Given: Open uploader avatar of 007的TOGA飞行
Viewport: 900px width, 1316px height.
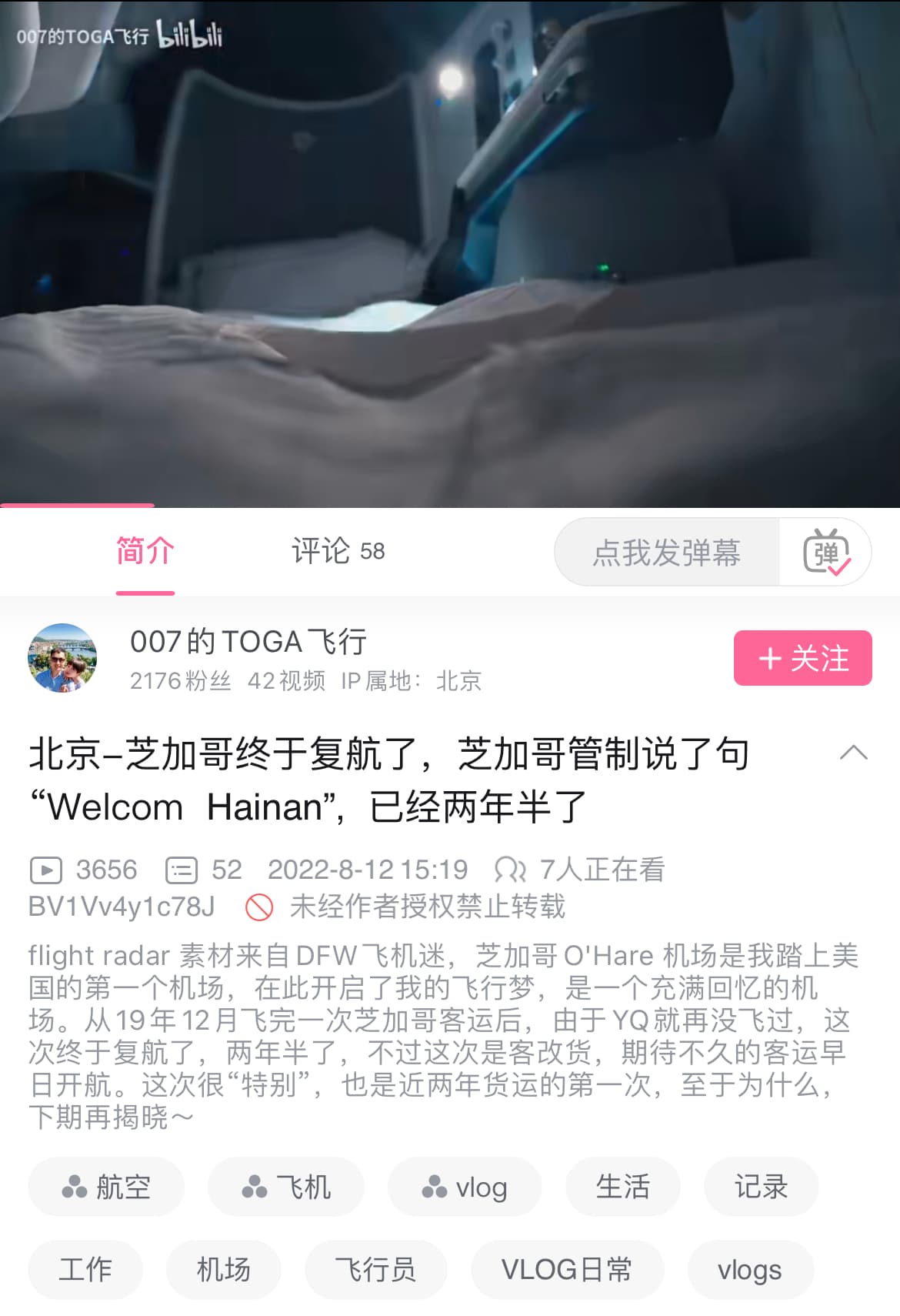Looking at the screenshot, I should point(62,658).
